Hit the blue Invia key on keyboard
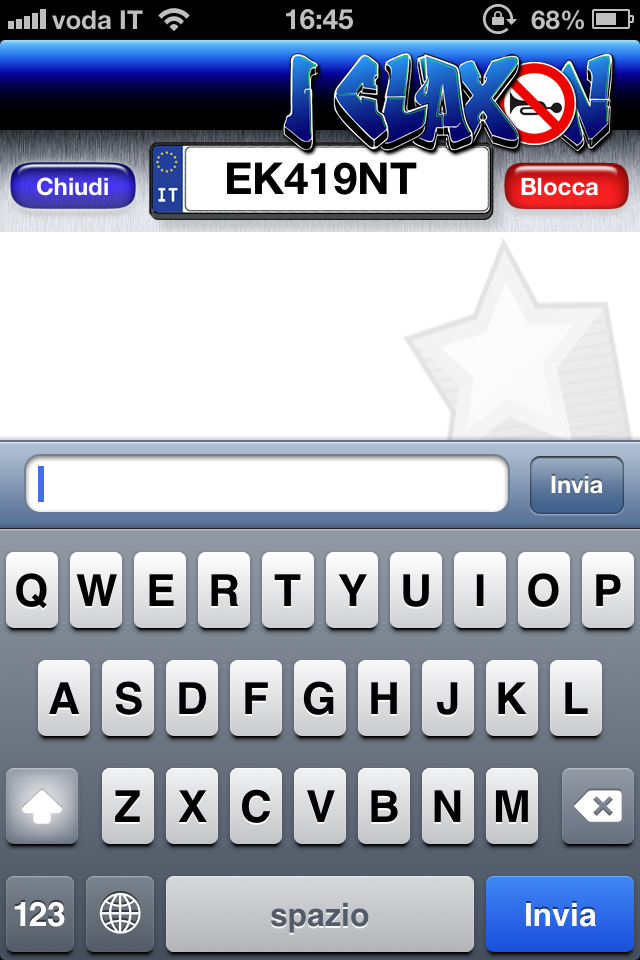The width and height of the screenshot is (640, 960). 560,914
